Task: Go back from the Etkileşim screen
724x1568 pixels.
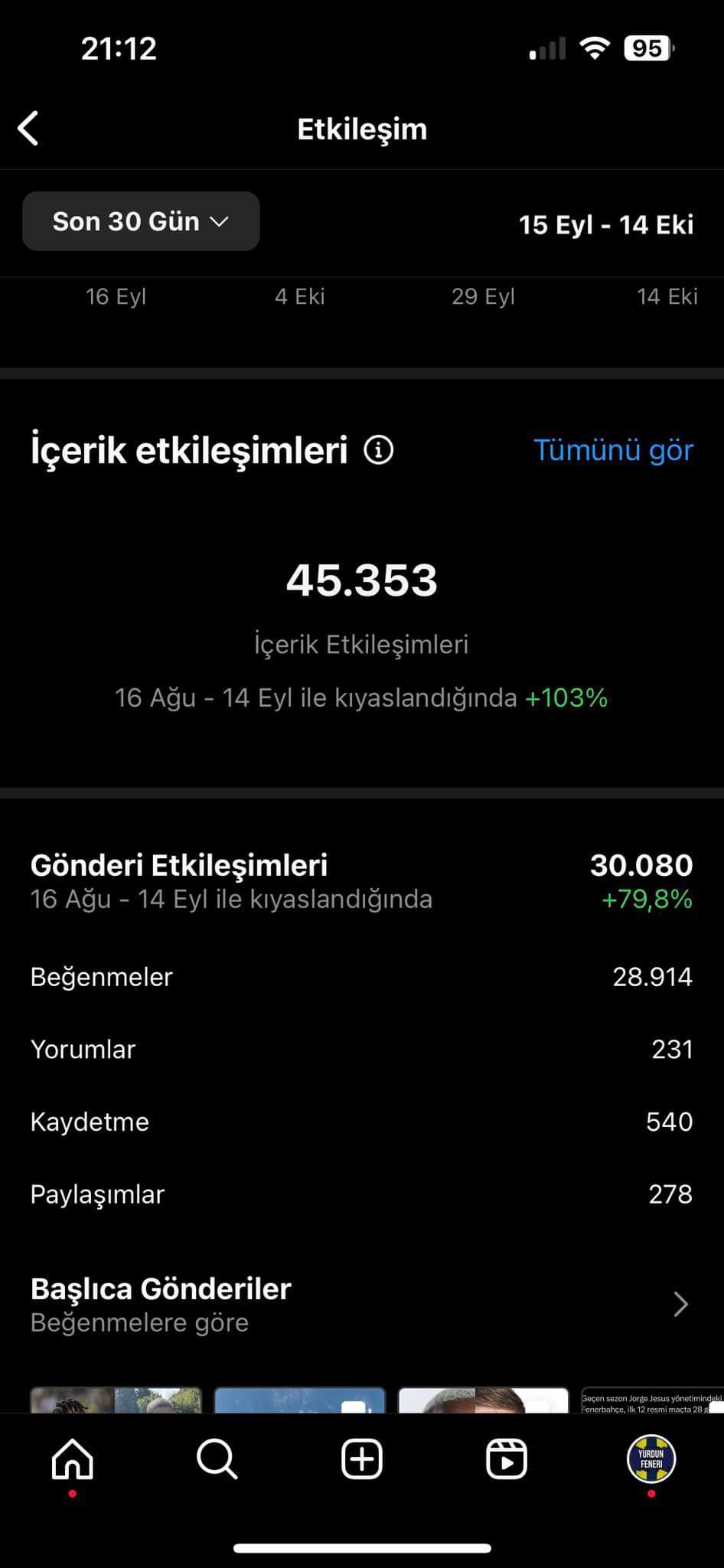Action: [28, 129]
